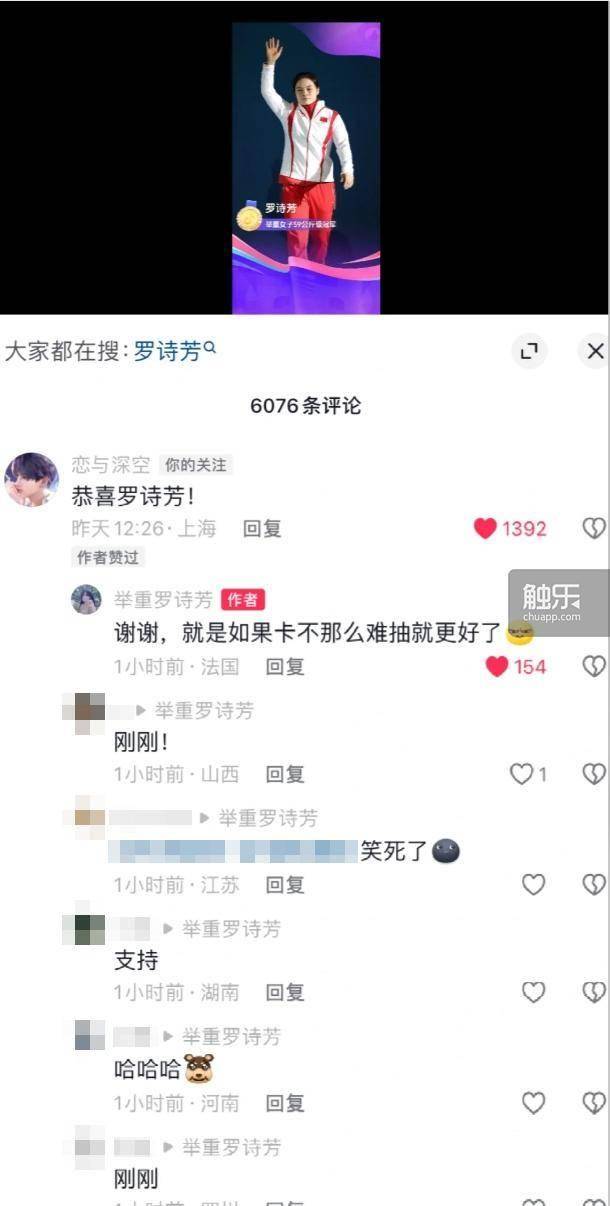
Task: Like the comment 恭喜罗诗芳!
Action: [x=486, y=528]
